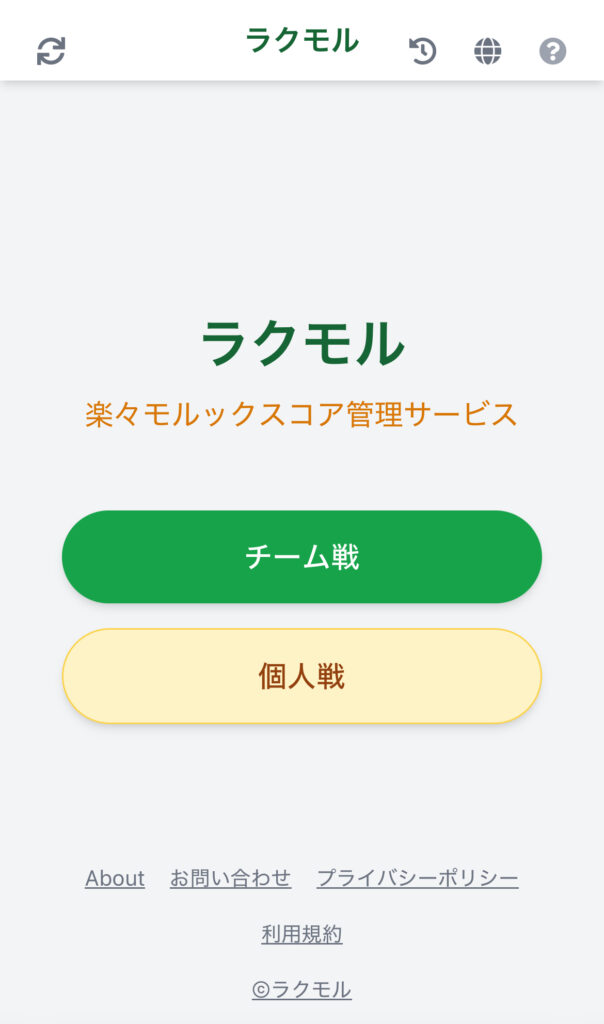This screenshot has width=604, height=1024.
Task: Tap the refresh icon in the header
Action: click(51, 51)
